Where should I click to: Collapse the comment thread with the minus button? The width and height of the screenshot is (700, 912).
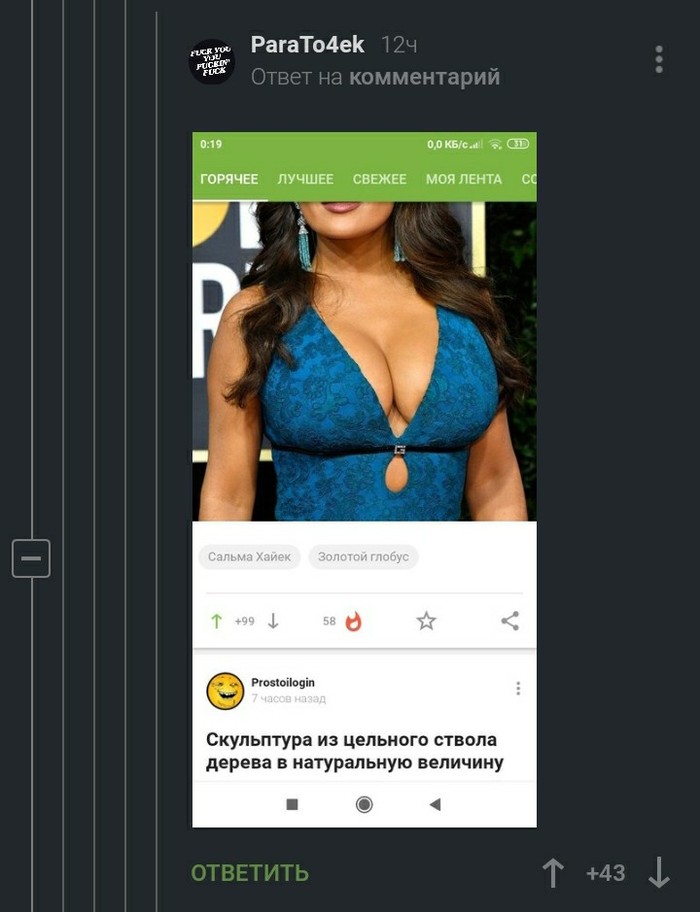click(31, 557)
